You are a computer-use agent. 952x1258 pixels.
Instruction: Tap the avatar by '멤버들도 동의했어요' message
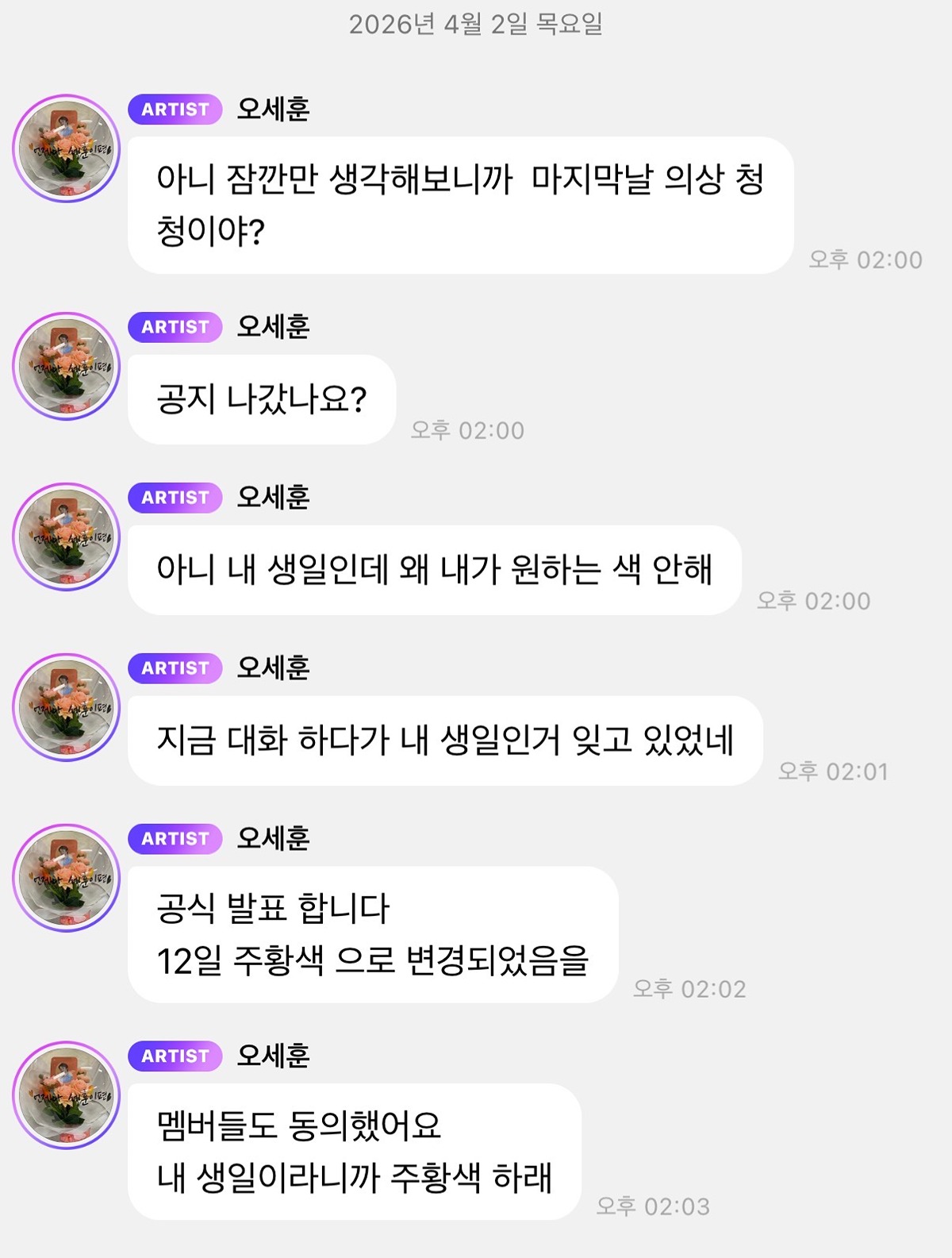[67, 1095]
